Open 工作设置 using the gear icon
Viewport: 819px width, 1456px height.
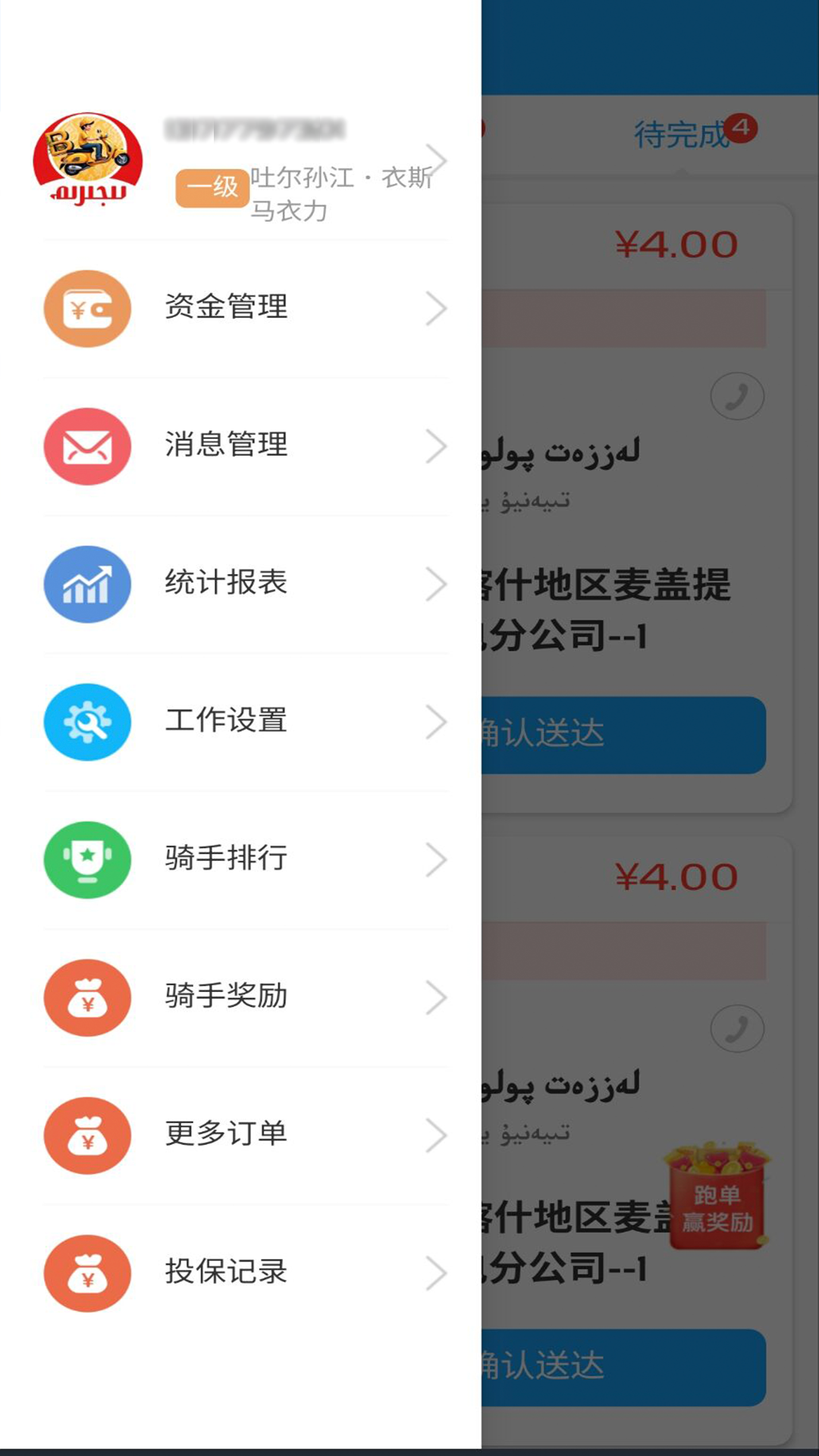tap(87, 722)
